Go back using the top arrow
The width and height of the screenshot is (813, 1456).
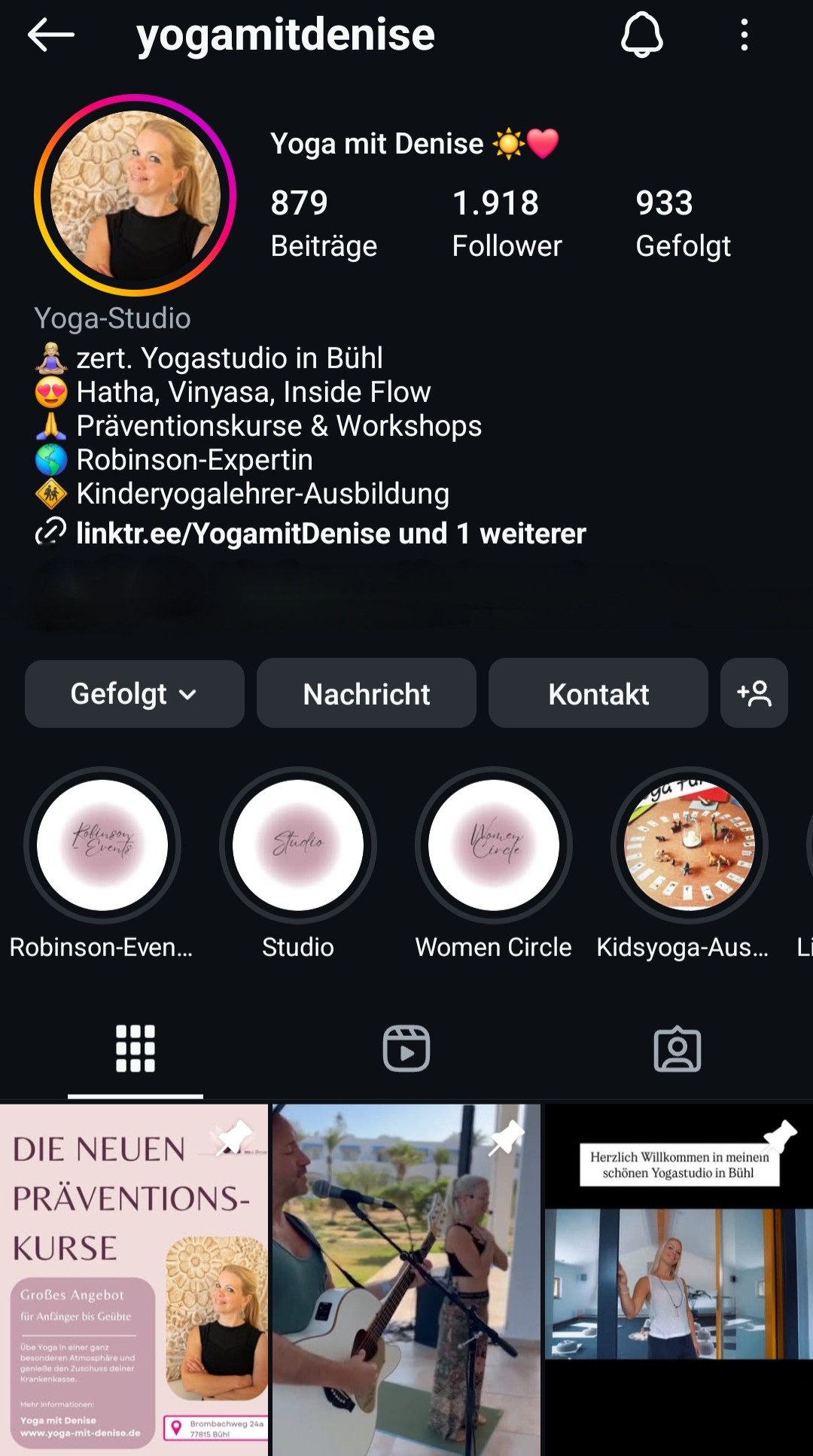pyautogui.click(x=50, y=35)
